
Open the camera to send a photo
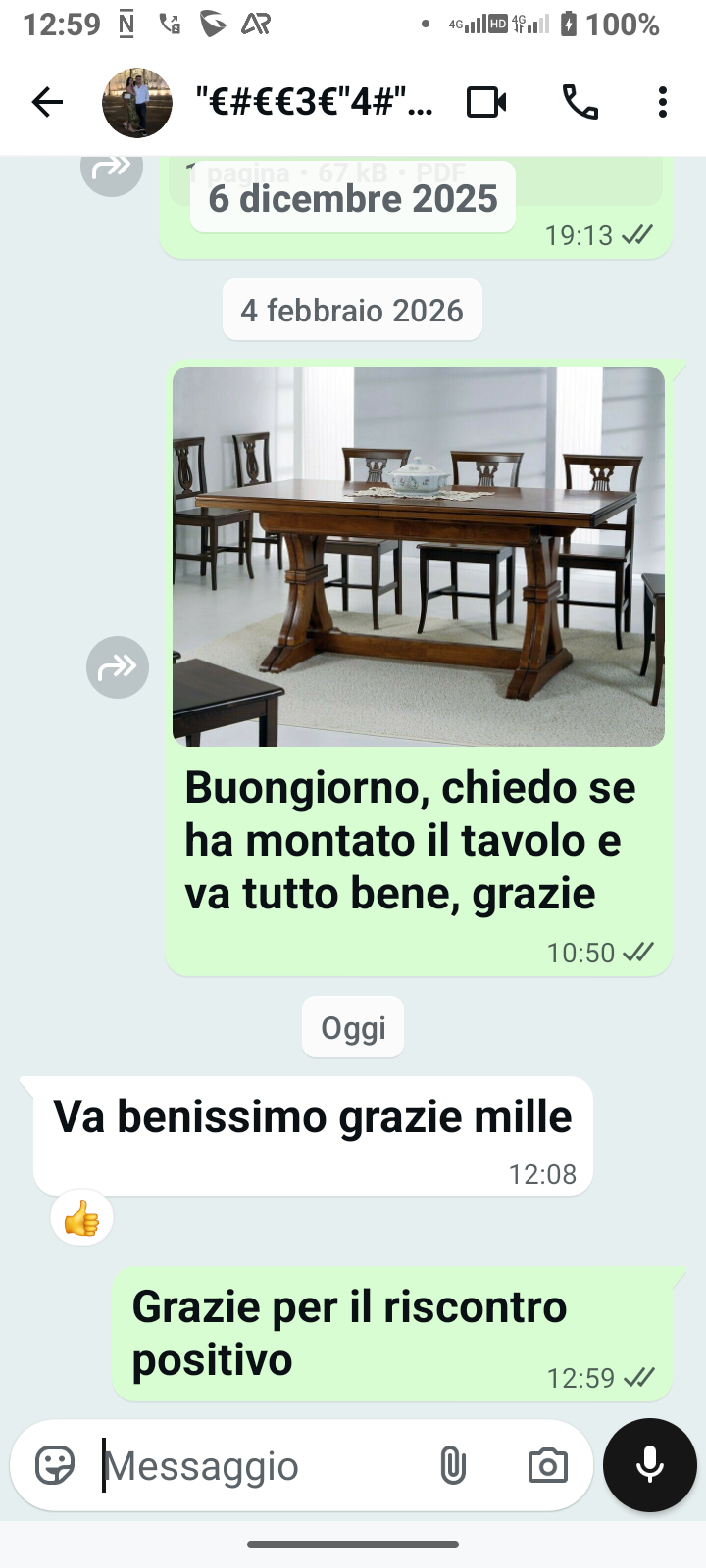point(547,1466)
